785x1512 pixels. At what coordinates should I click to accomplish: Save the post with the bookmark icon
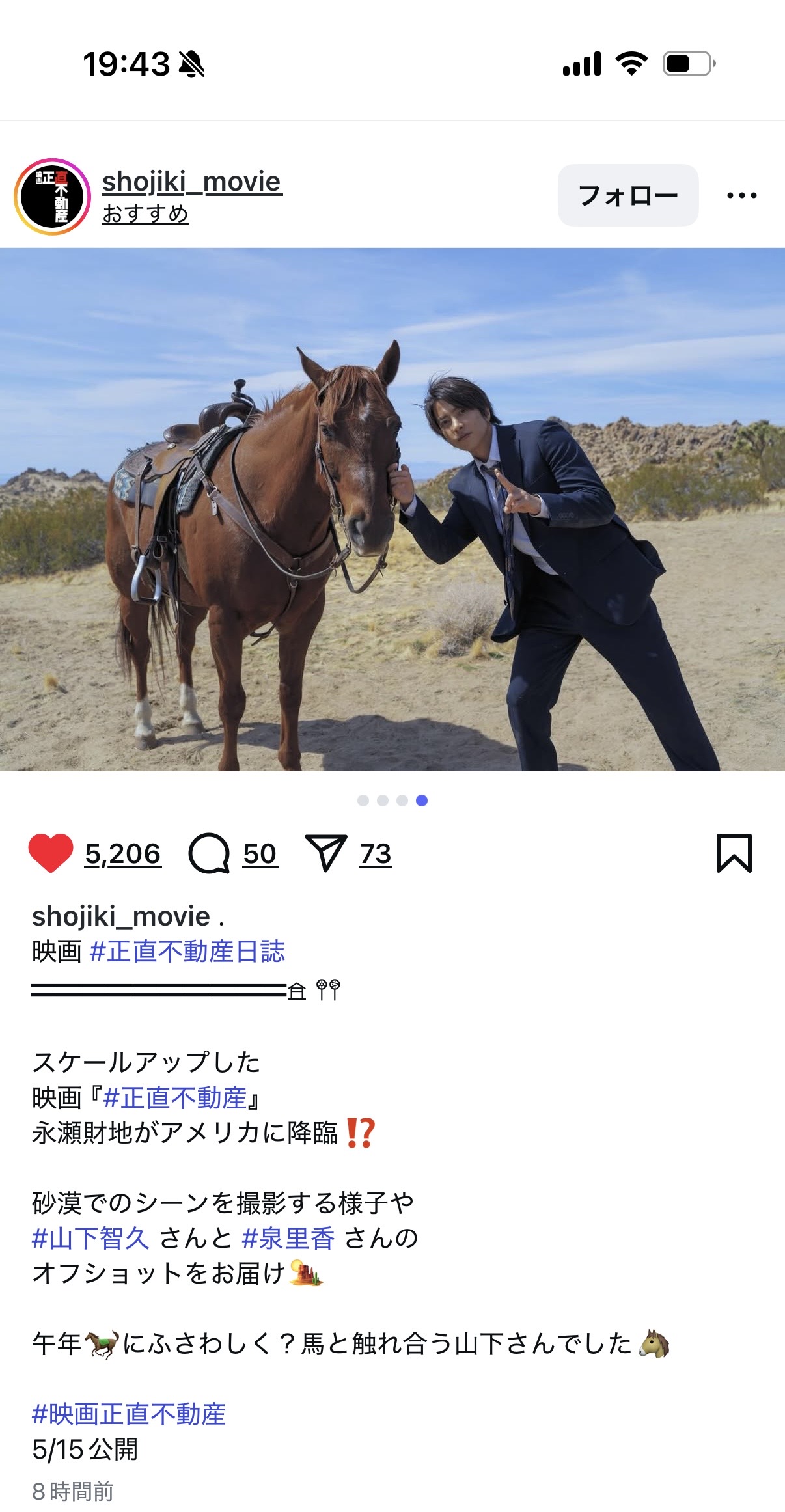pyautogui.click(x=734, y=853)
